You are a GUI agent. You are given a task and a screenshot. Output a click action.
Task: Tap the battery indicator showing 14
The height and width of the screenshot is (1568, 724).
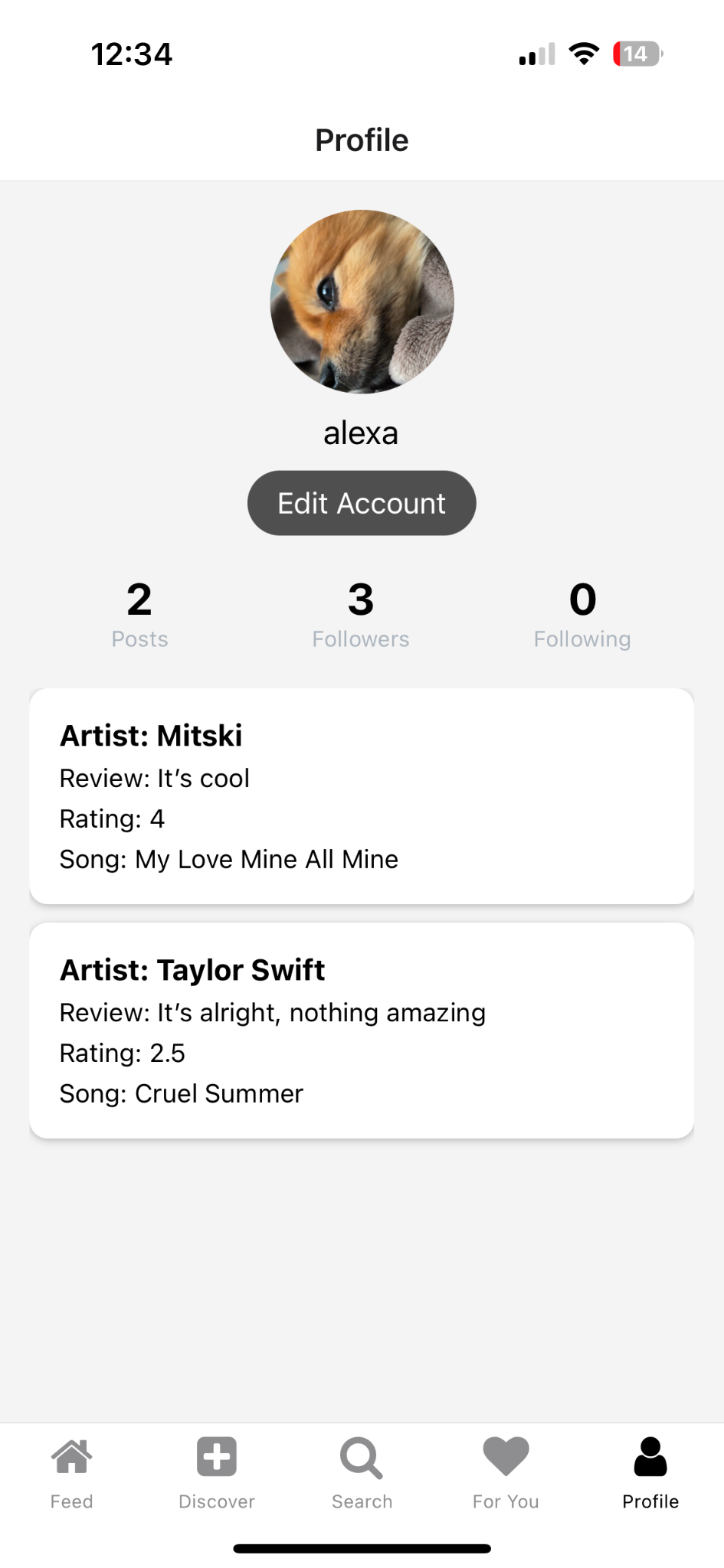coord(636,53)
